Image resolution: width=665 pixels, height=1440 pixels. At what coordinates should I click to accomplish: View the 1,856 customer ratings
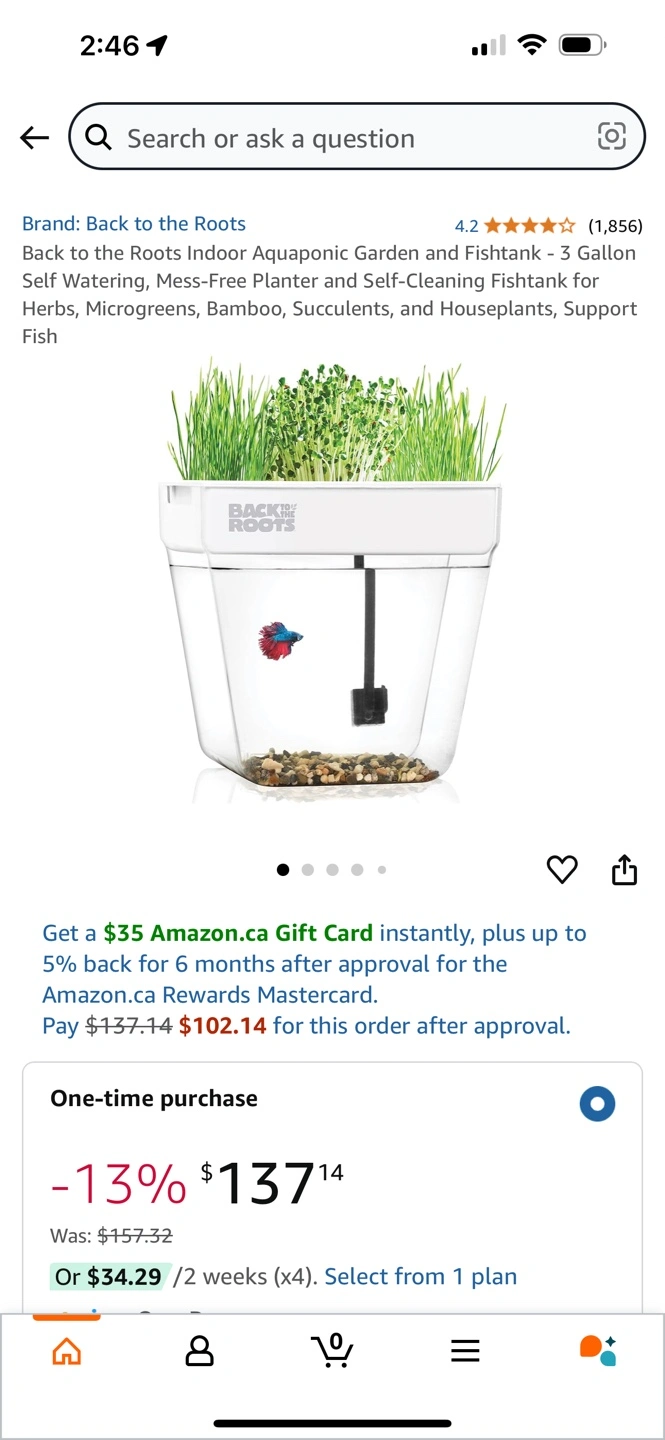pos(615,226)
